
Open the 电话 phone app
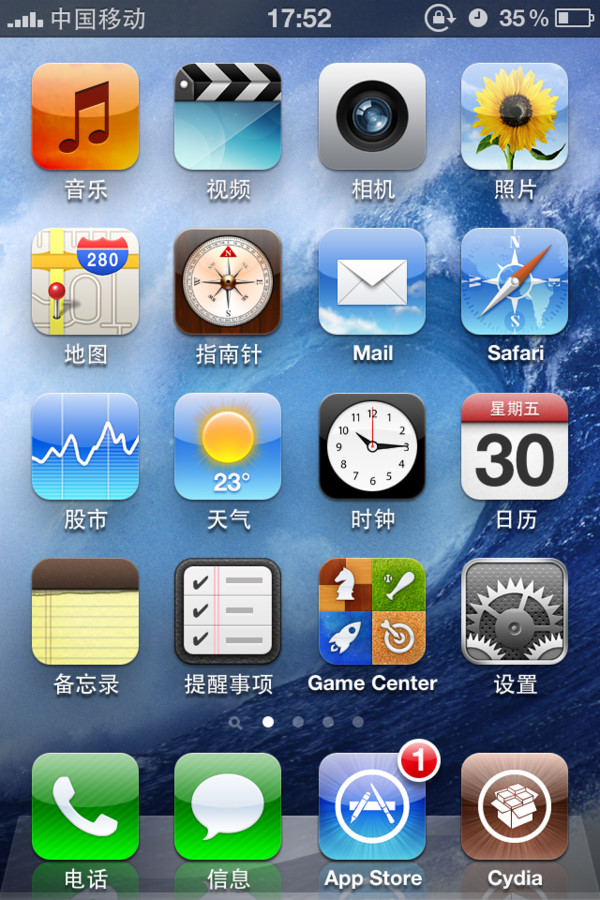coord(85,806)
